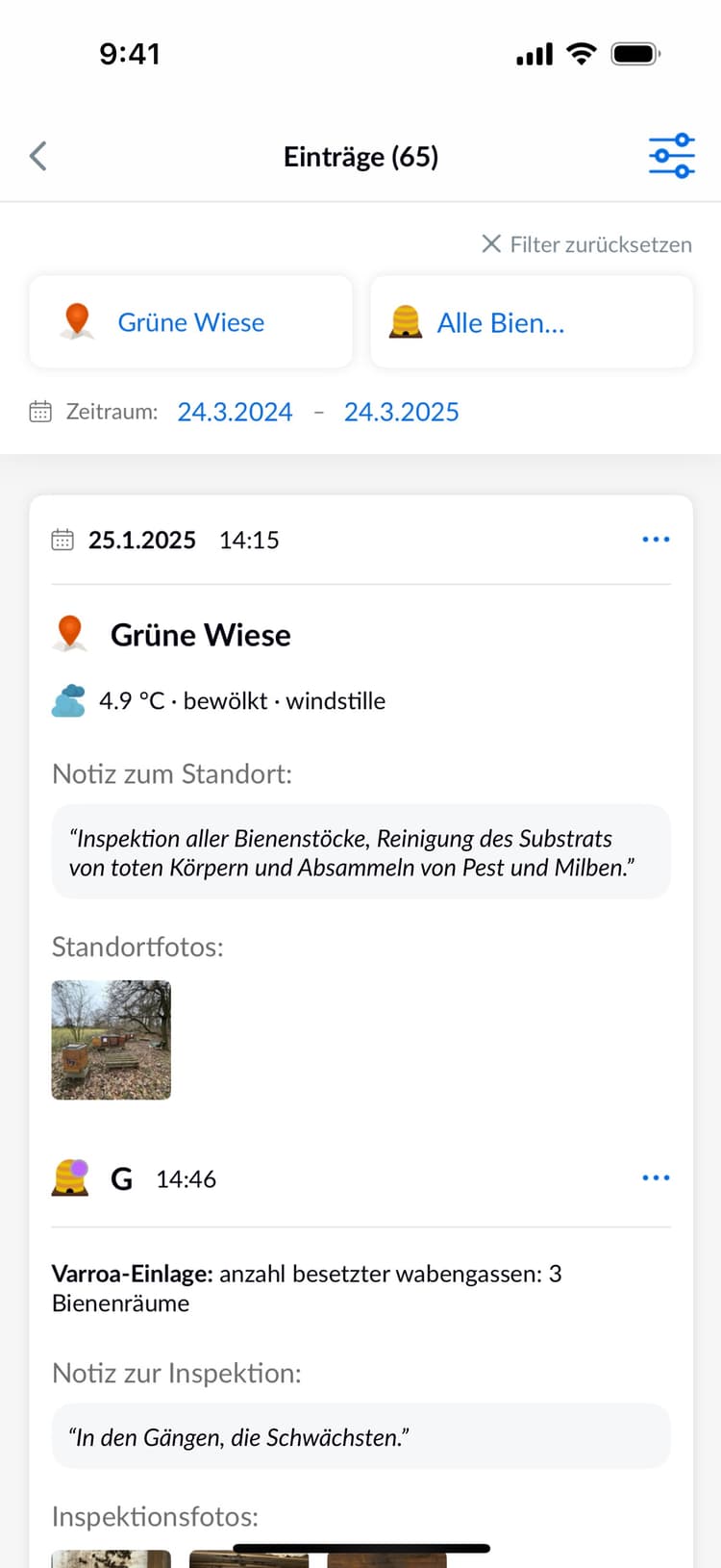Go back from the Einträge screen
This screenshot has width=721, height=1568.
coord(38,156)
